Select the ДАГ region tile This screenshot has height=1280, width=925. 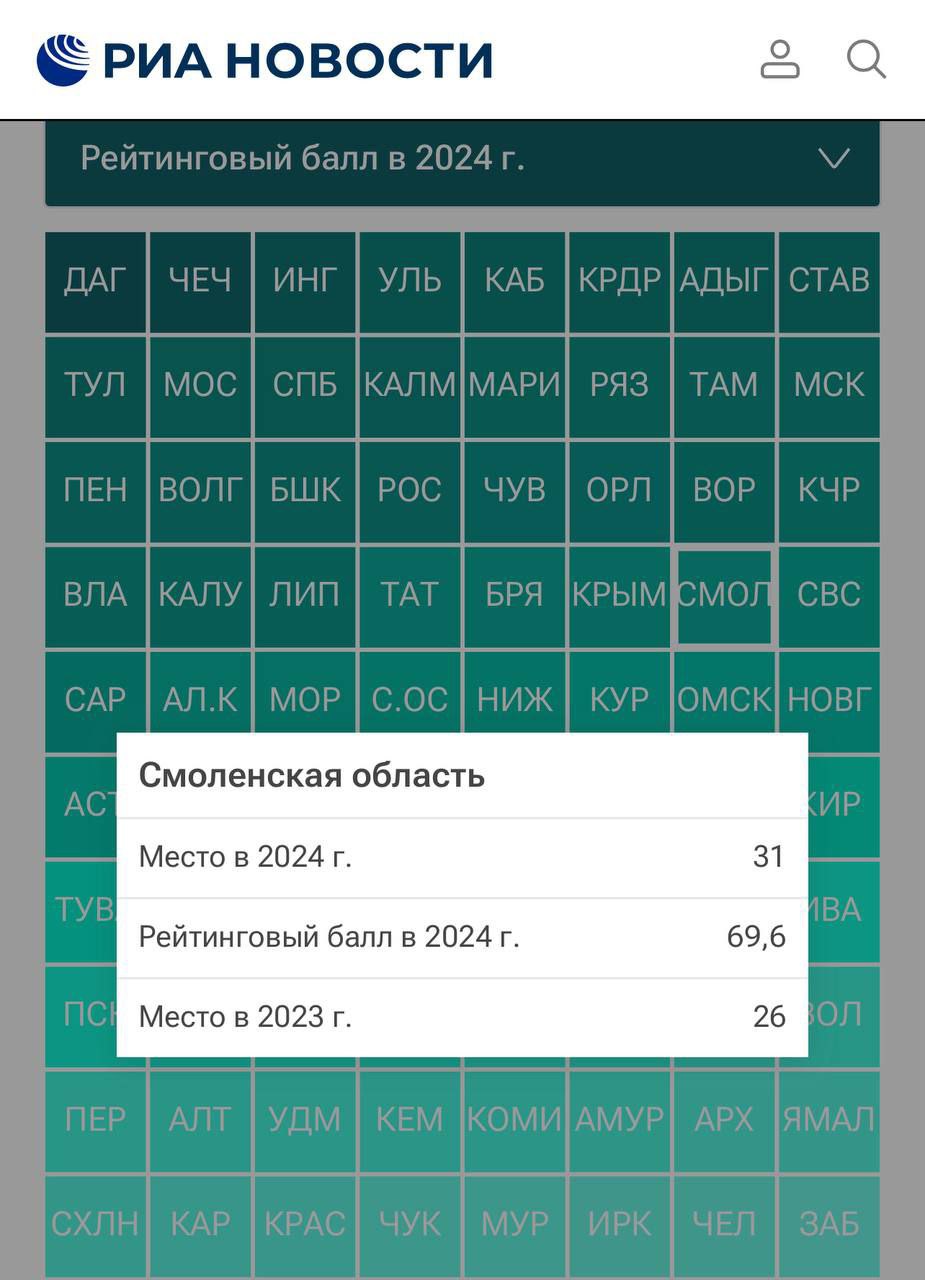96,281
